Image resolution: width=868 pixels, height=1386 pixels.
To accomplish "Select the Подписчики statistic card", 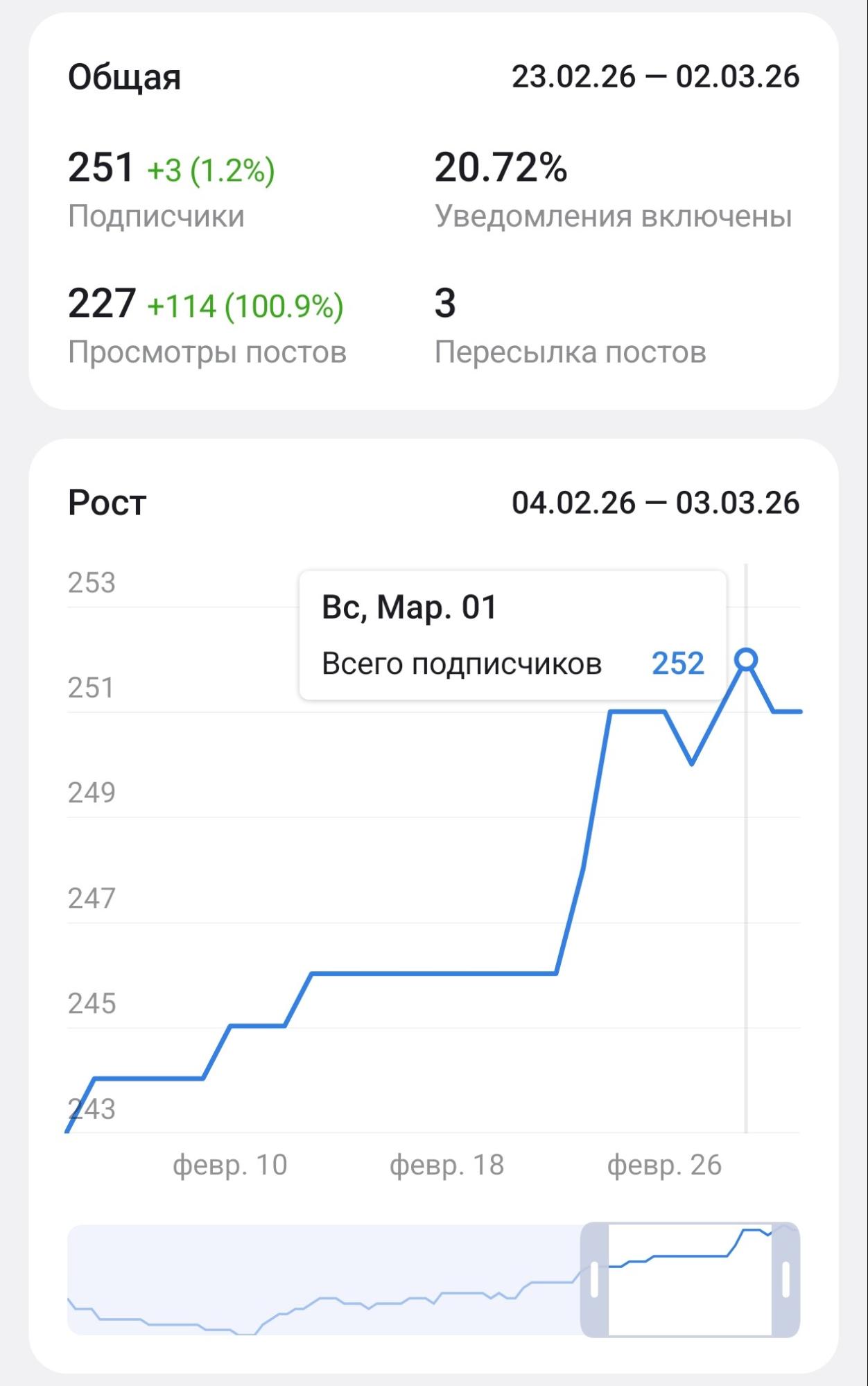I will pos(156,215).
